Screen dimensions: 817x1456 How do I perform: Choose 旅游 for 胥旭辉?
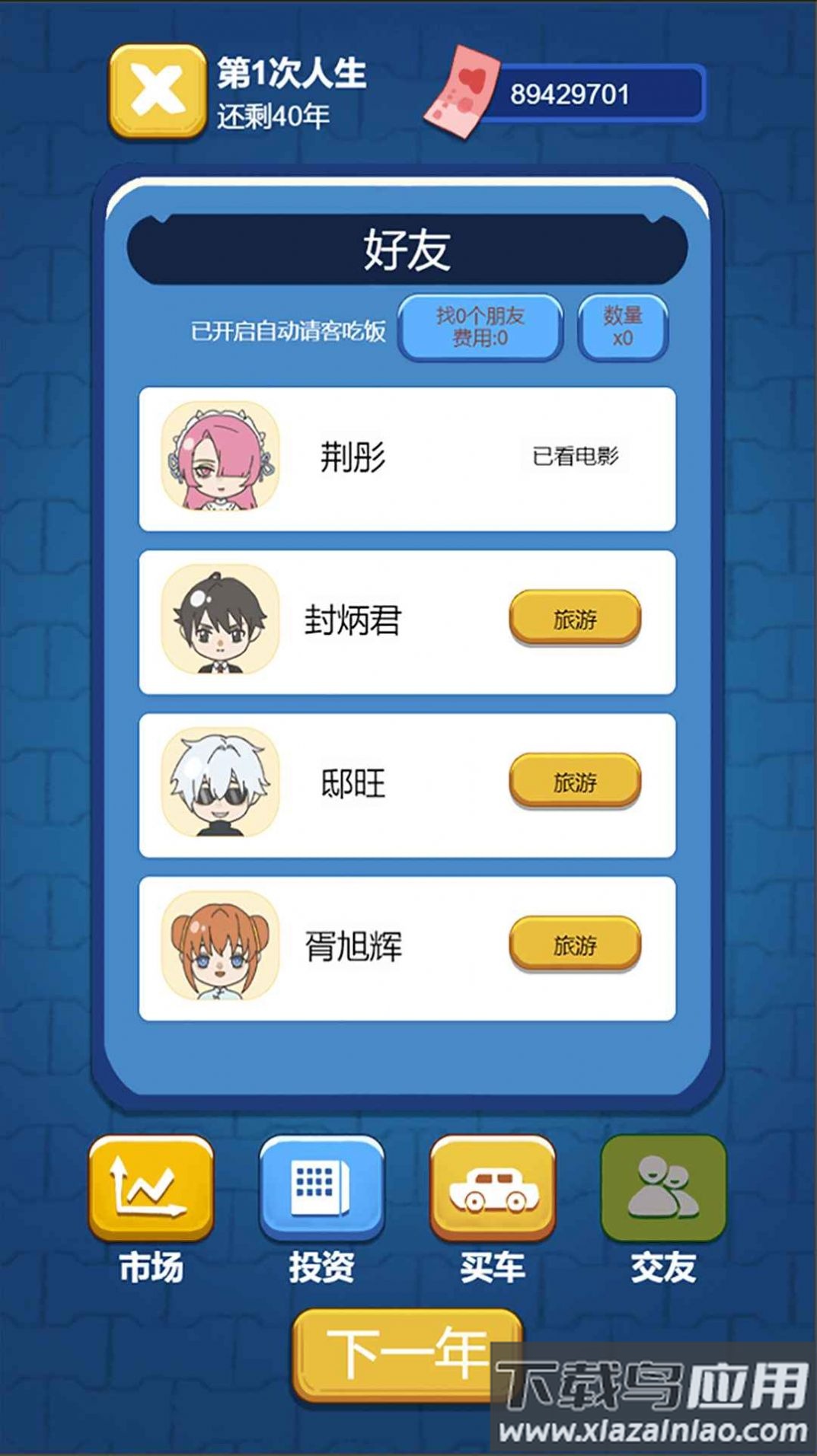[x=575, y=945]
